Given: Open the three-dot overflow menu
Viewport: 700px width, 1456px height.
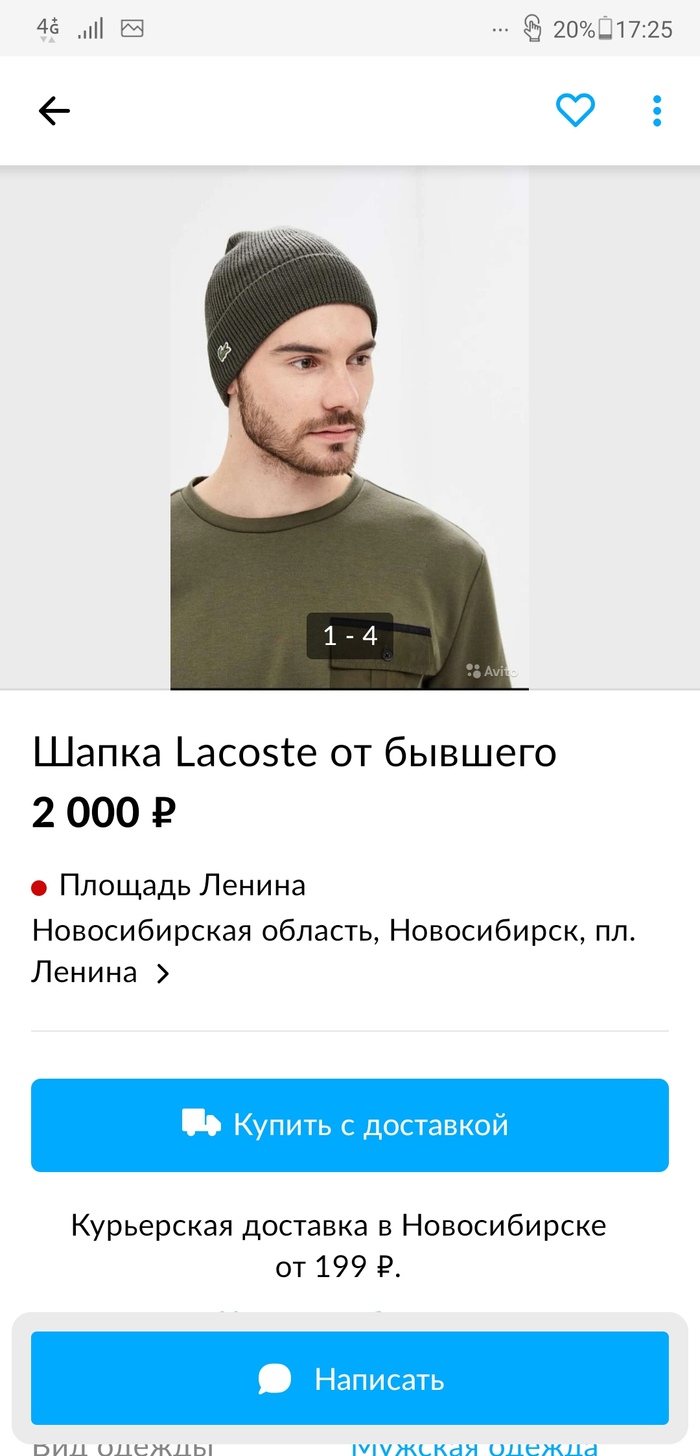Looking at the screenshot, I should (x=657, y=111).
